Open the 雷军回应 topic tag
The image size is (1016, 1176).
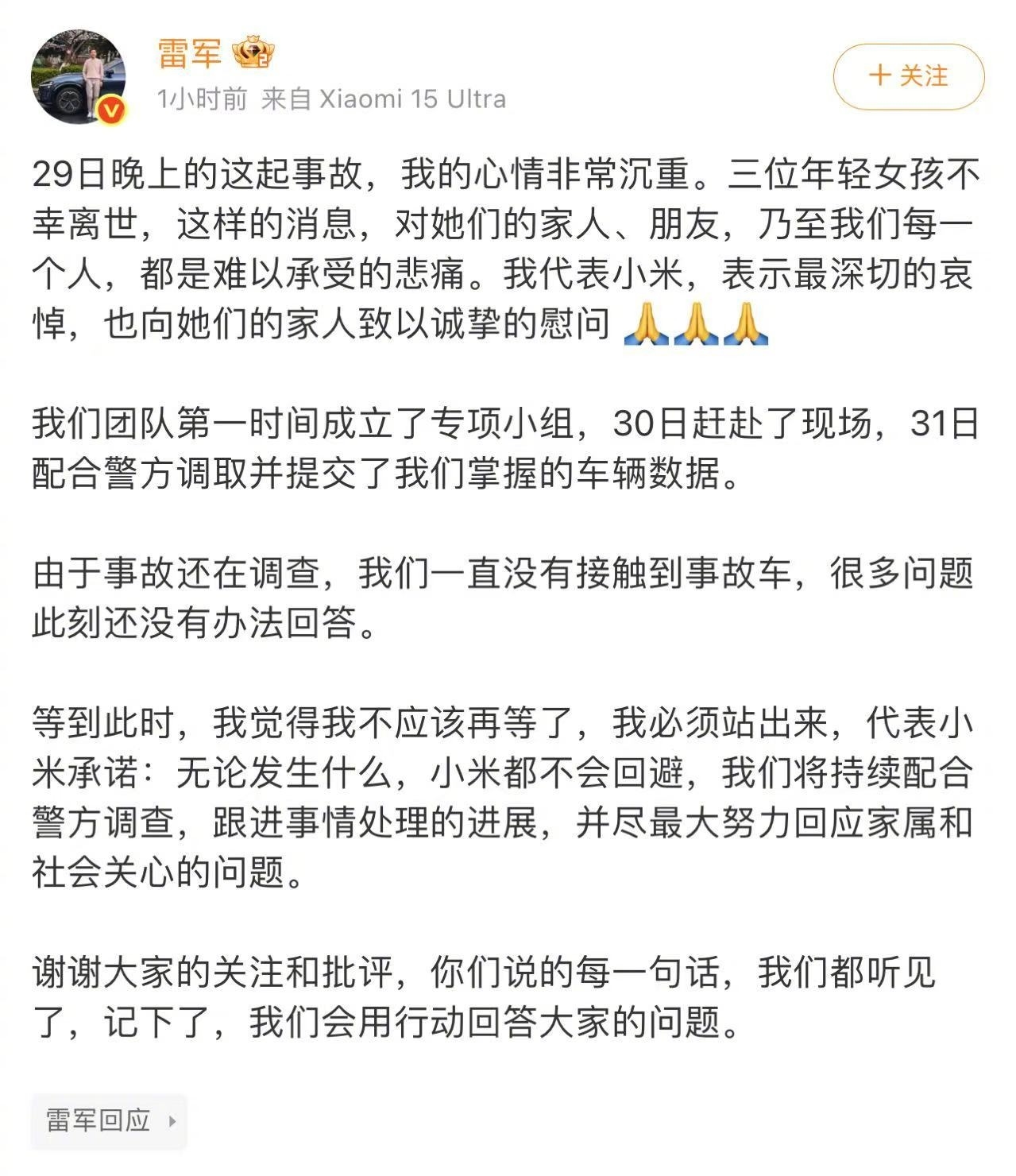pyautogui.click(x=109, y=1120)
